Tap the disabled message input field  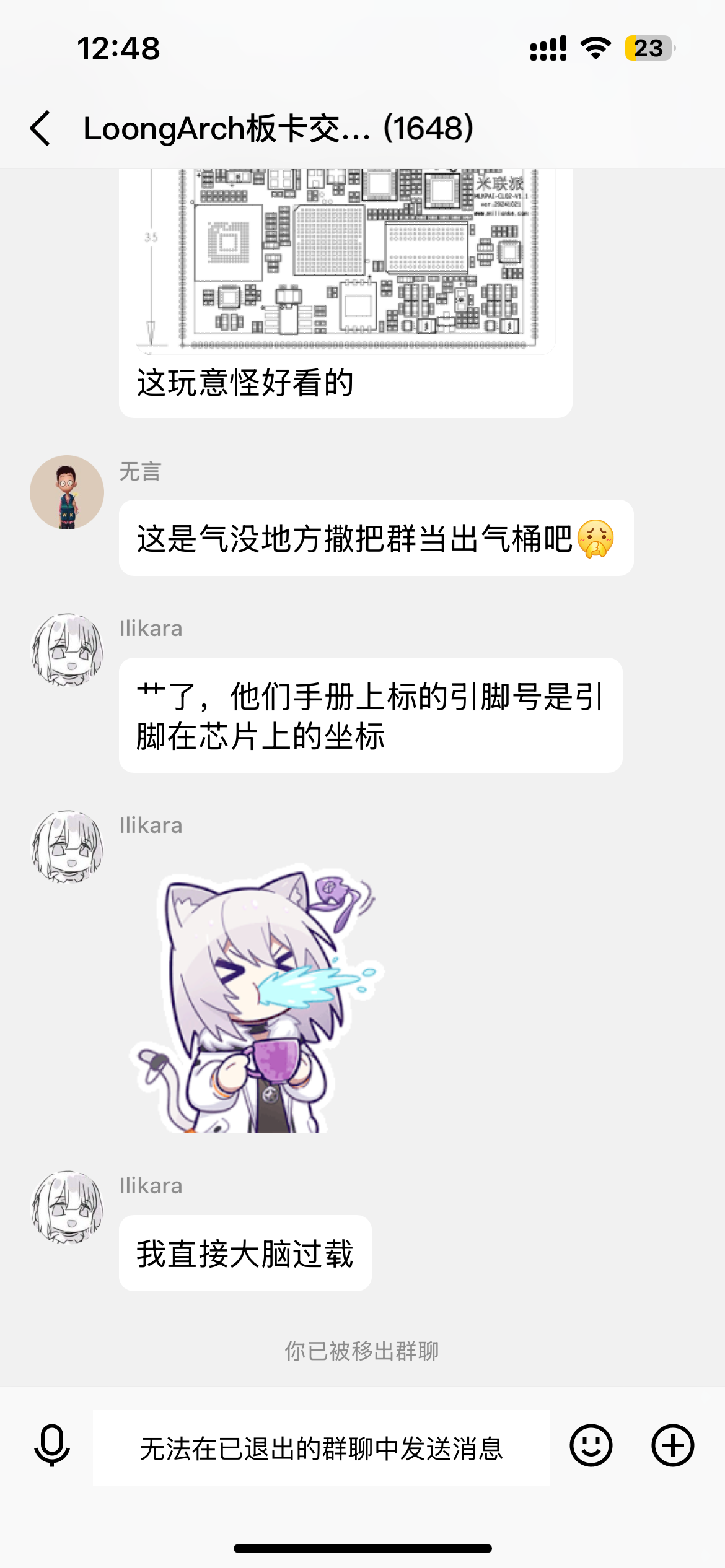tap(321, 1448)
